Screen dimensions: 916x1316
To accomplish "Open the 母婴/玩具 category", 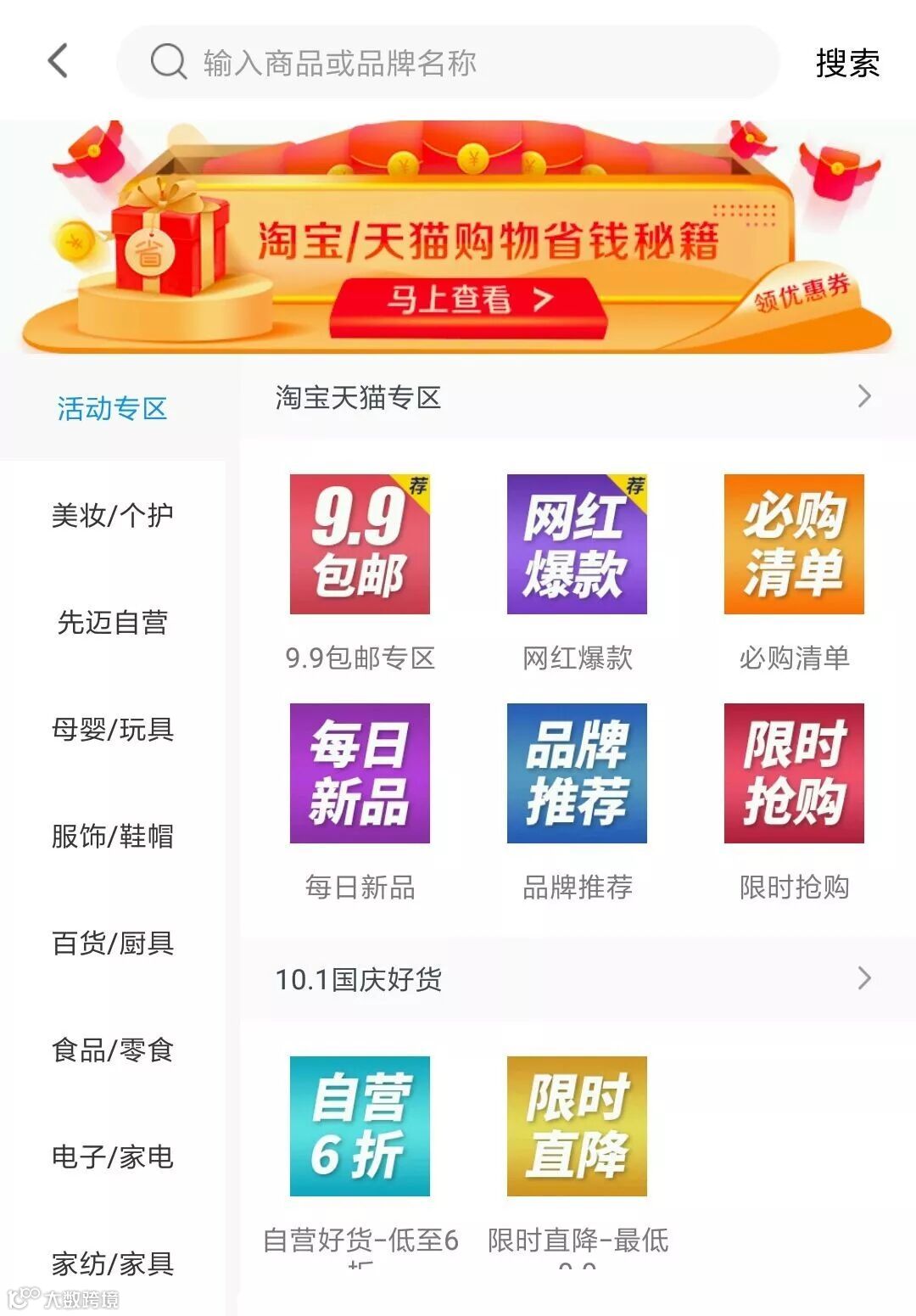I will pos(113,729).
